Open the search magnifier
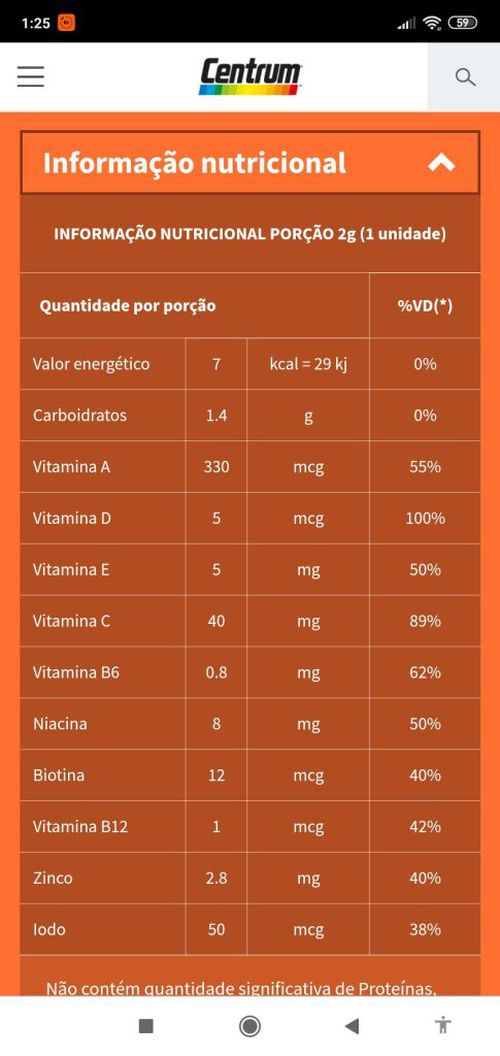 tap(464, 77)
